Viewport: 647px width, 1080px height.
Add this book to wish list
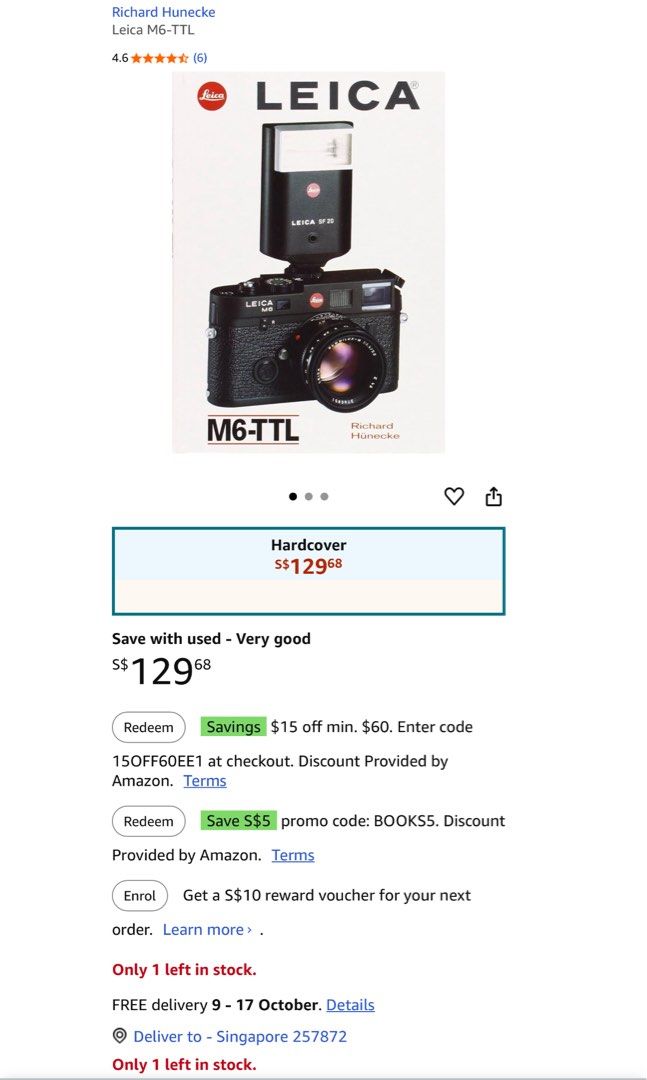click(x=454, y=496)
